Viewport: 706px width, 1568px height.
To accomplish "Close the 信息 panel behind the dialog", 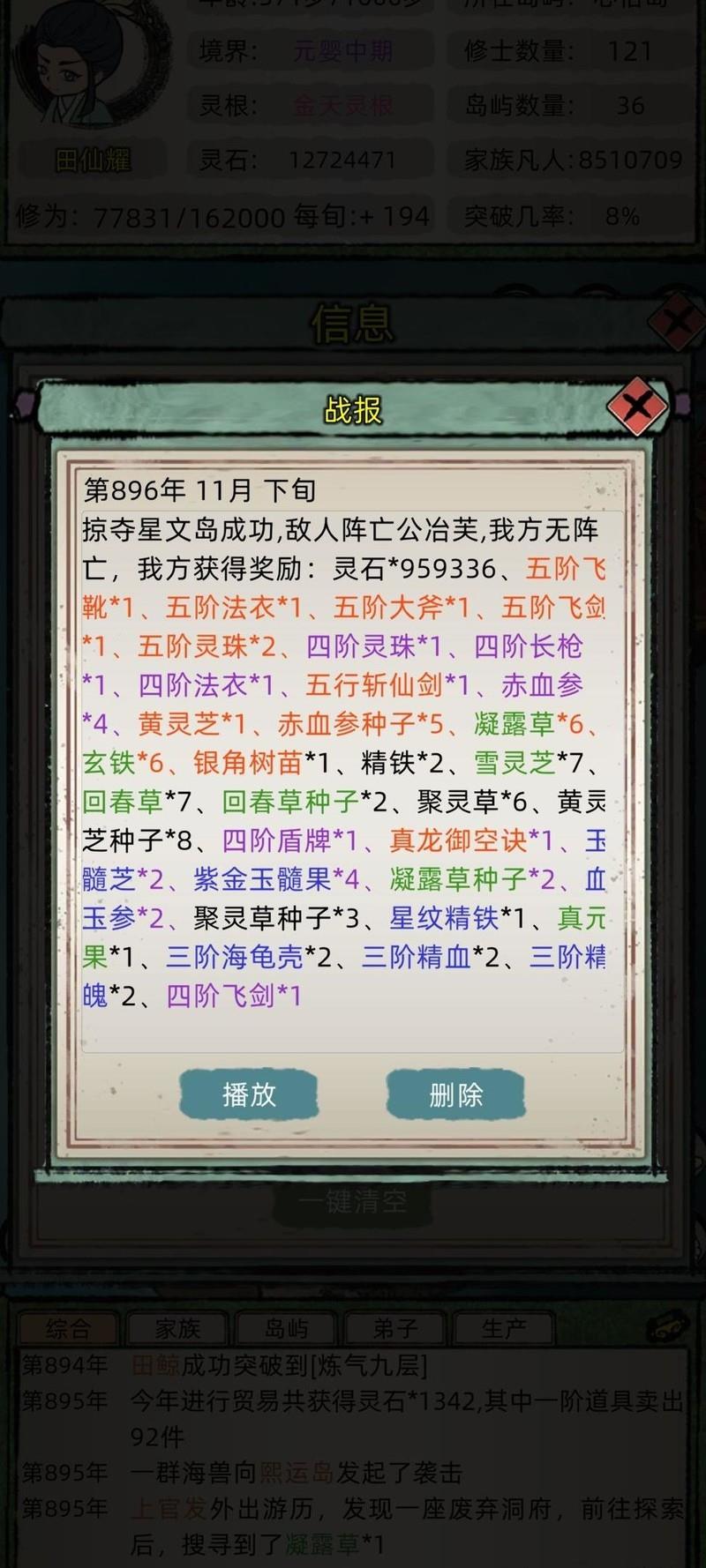I will pos(678,320).
